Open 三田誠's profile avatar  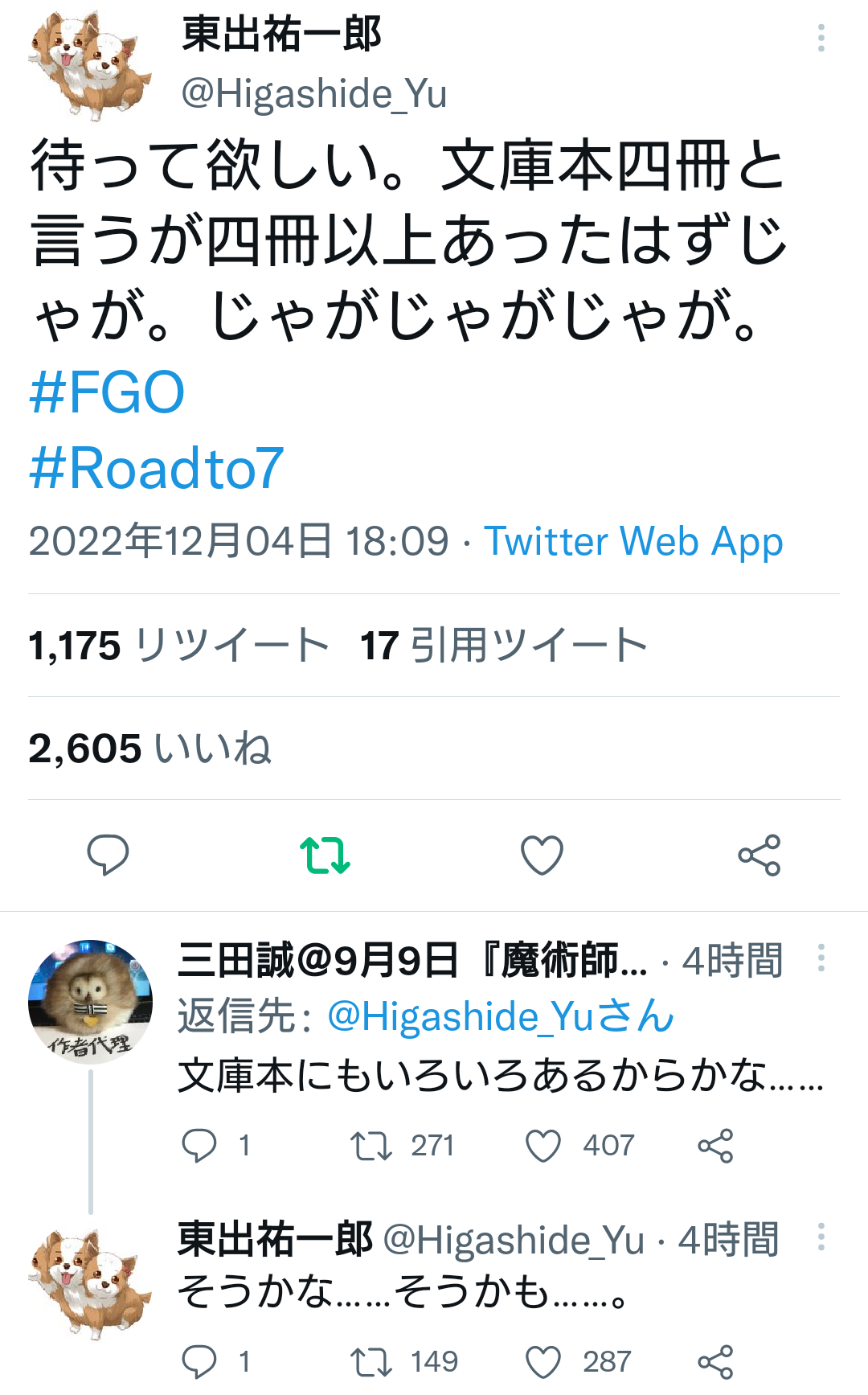(90, 1001)
